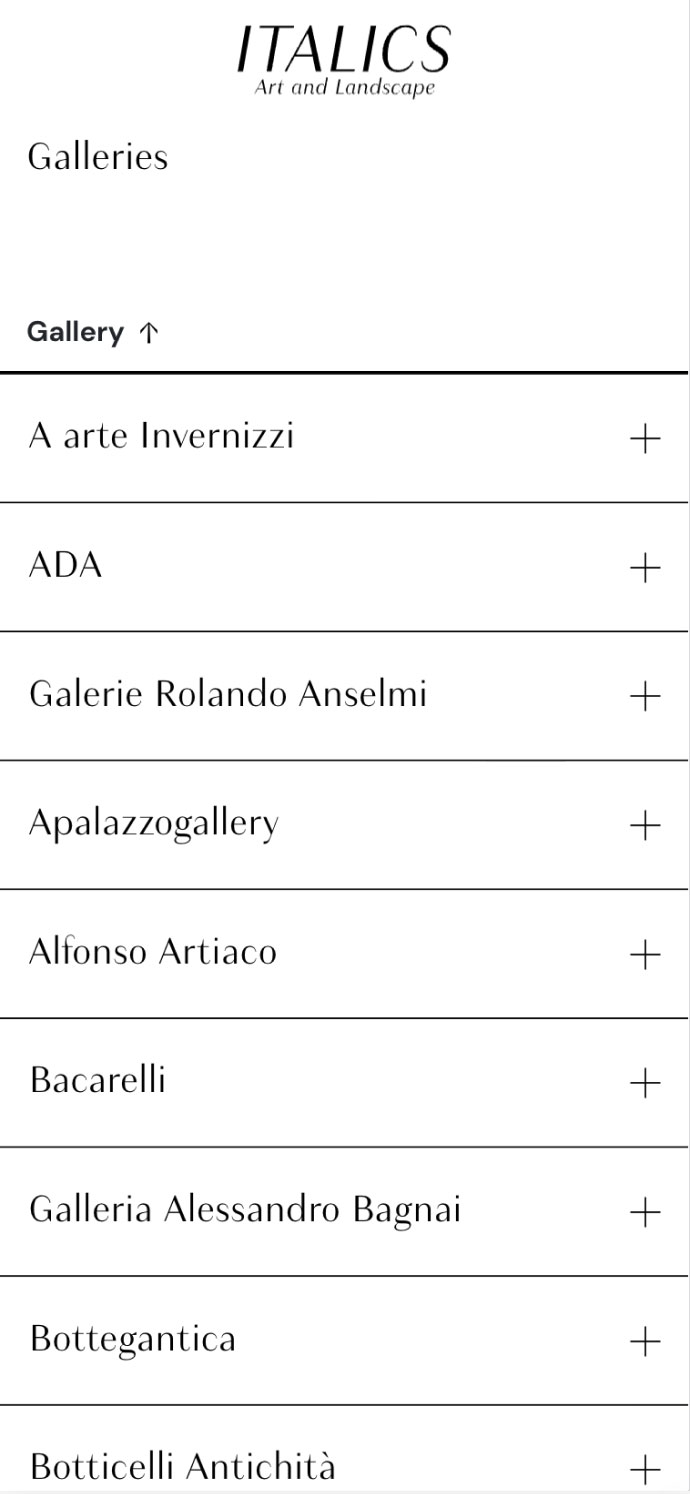The width and height of the screenshot is (690, 1494).
Task: Expand the A arte Invernizzi row
Action: pos(645,438)
